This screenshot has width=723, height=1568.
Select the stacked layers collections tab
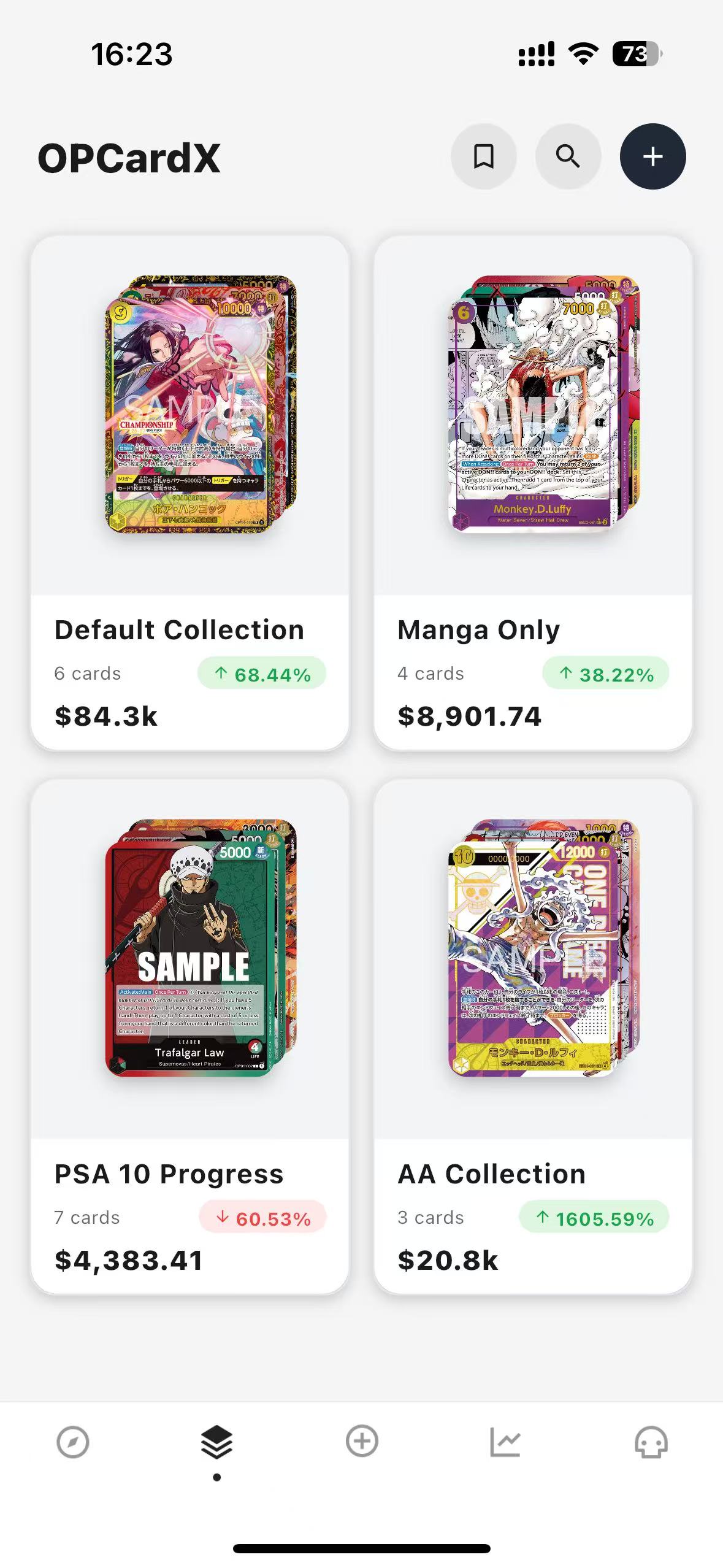[216, 1442]
